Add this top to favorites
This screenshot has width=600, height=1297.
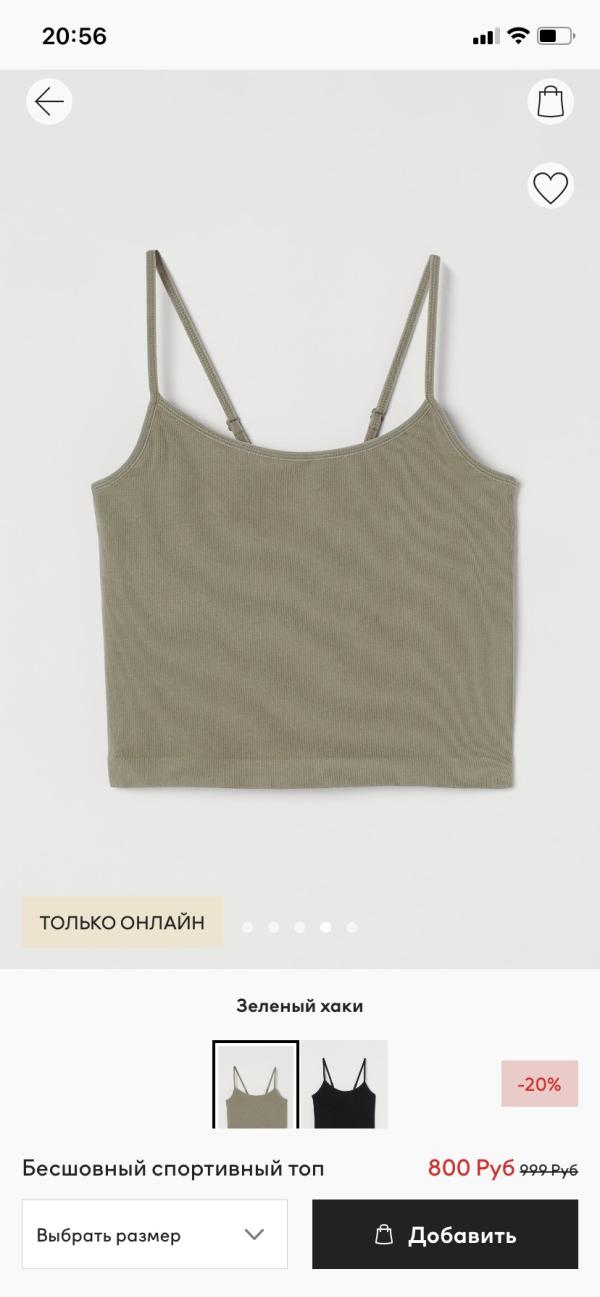pos(550,187)
